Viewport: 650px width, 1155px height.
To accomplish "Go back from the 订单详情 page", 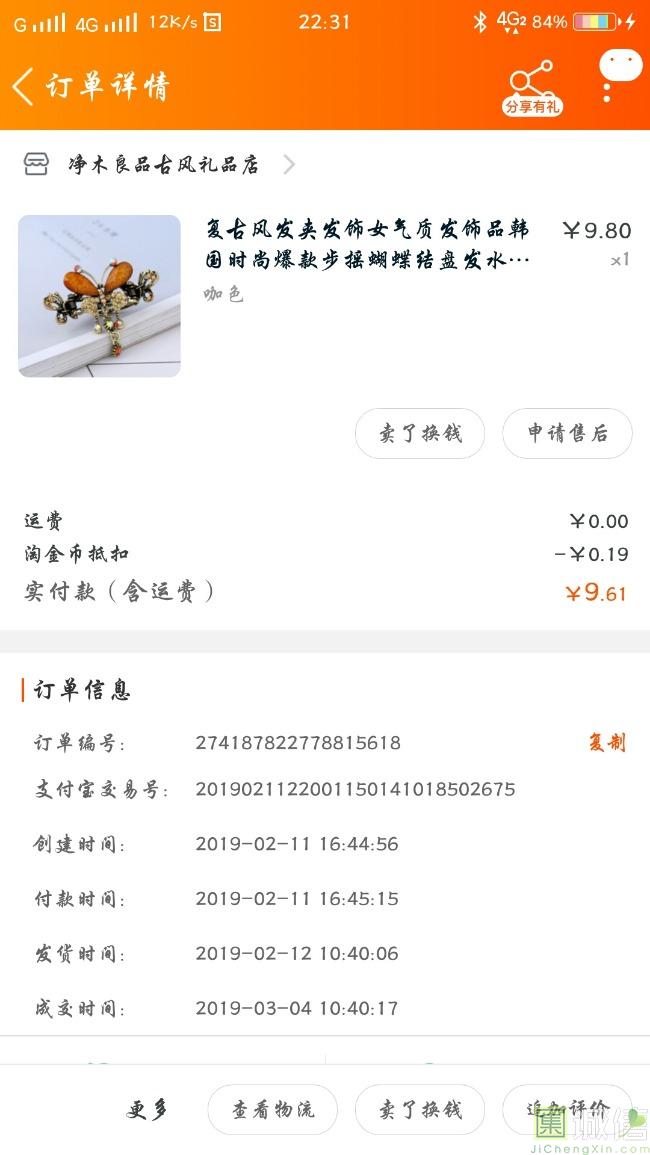I will click(23, 86).
